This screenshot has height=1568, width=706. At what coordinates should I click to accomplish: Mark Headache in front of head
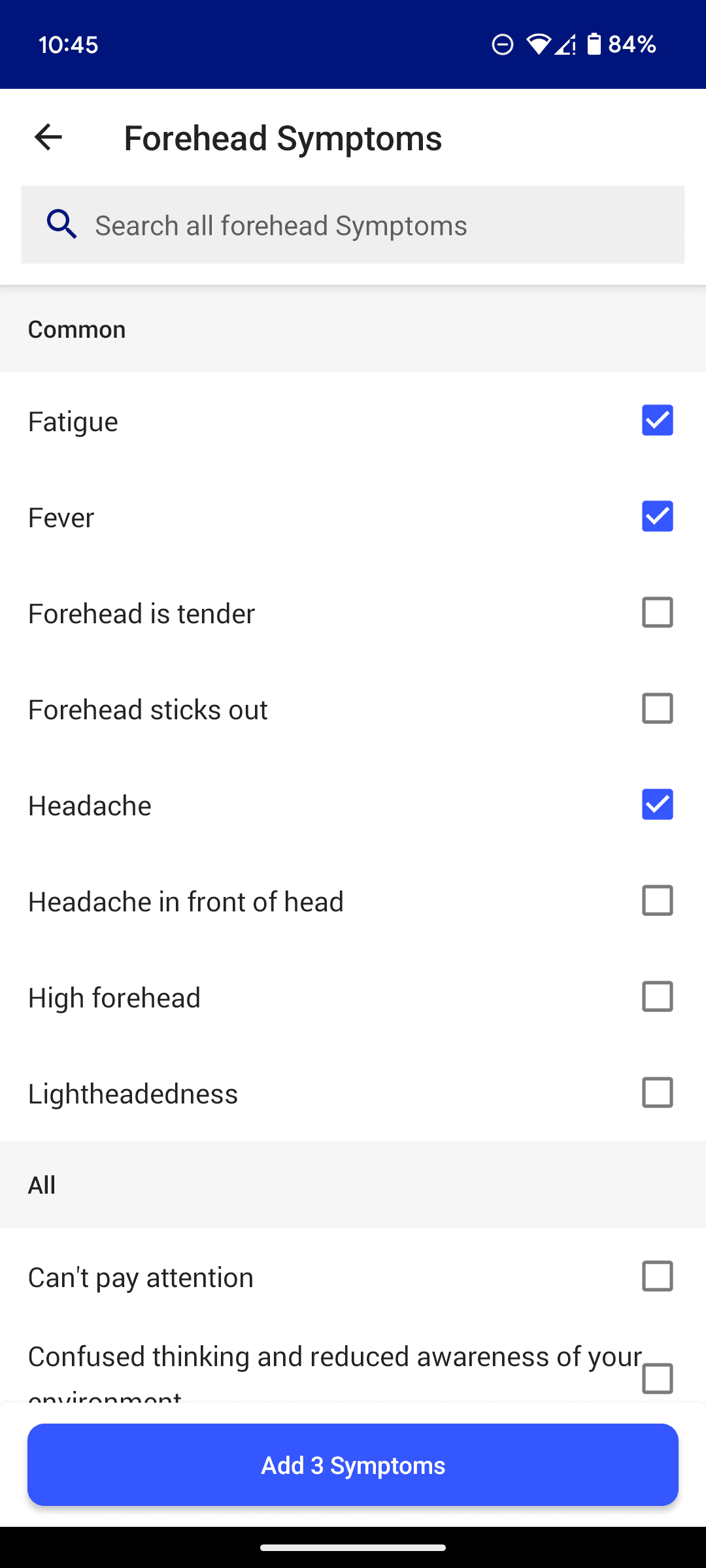pyautogui.click(x=657, y=900)
